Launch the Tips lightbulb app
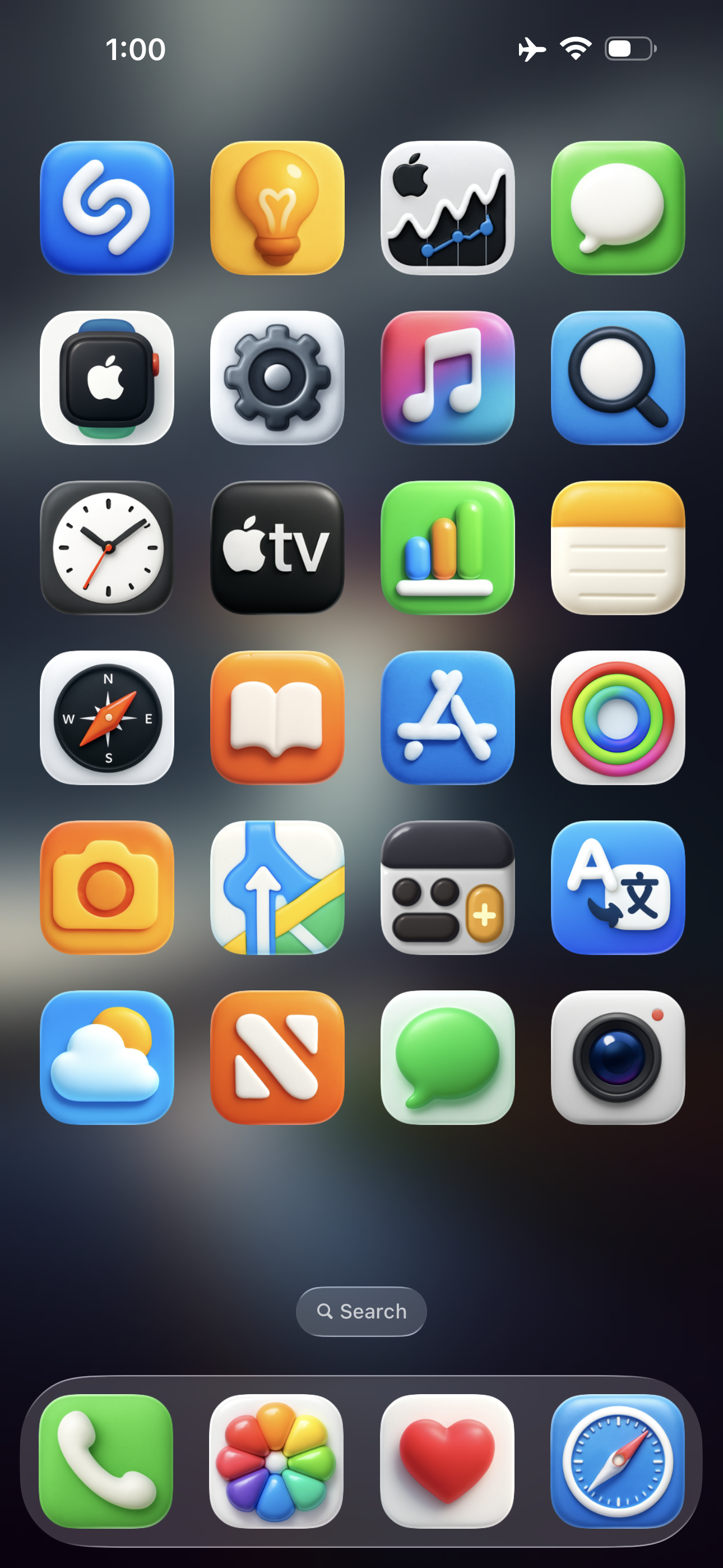Image resolution: width=723 pixels, height=1568 pixels. point(277,207)
